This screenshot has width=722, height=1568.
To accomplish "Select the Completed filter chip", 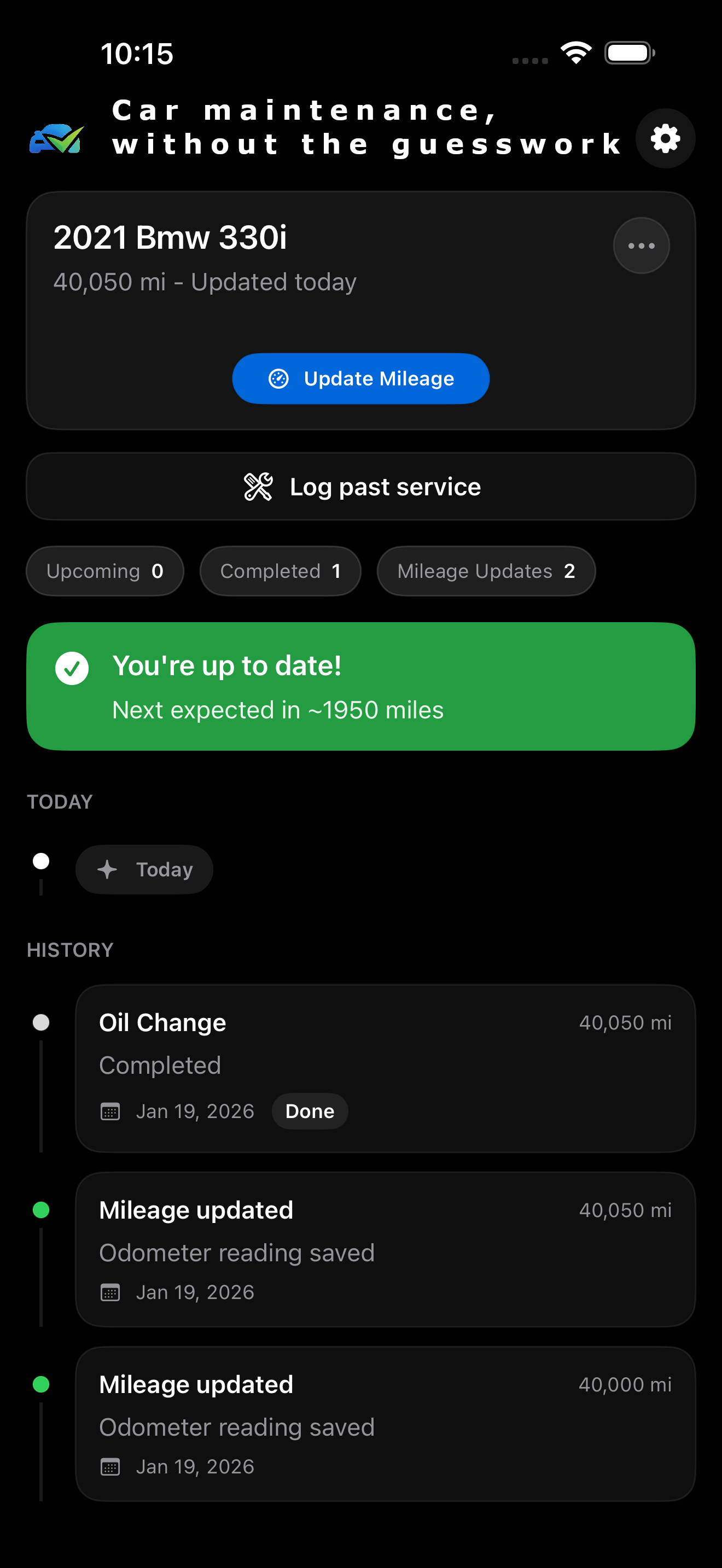I will click(280, 571).
